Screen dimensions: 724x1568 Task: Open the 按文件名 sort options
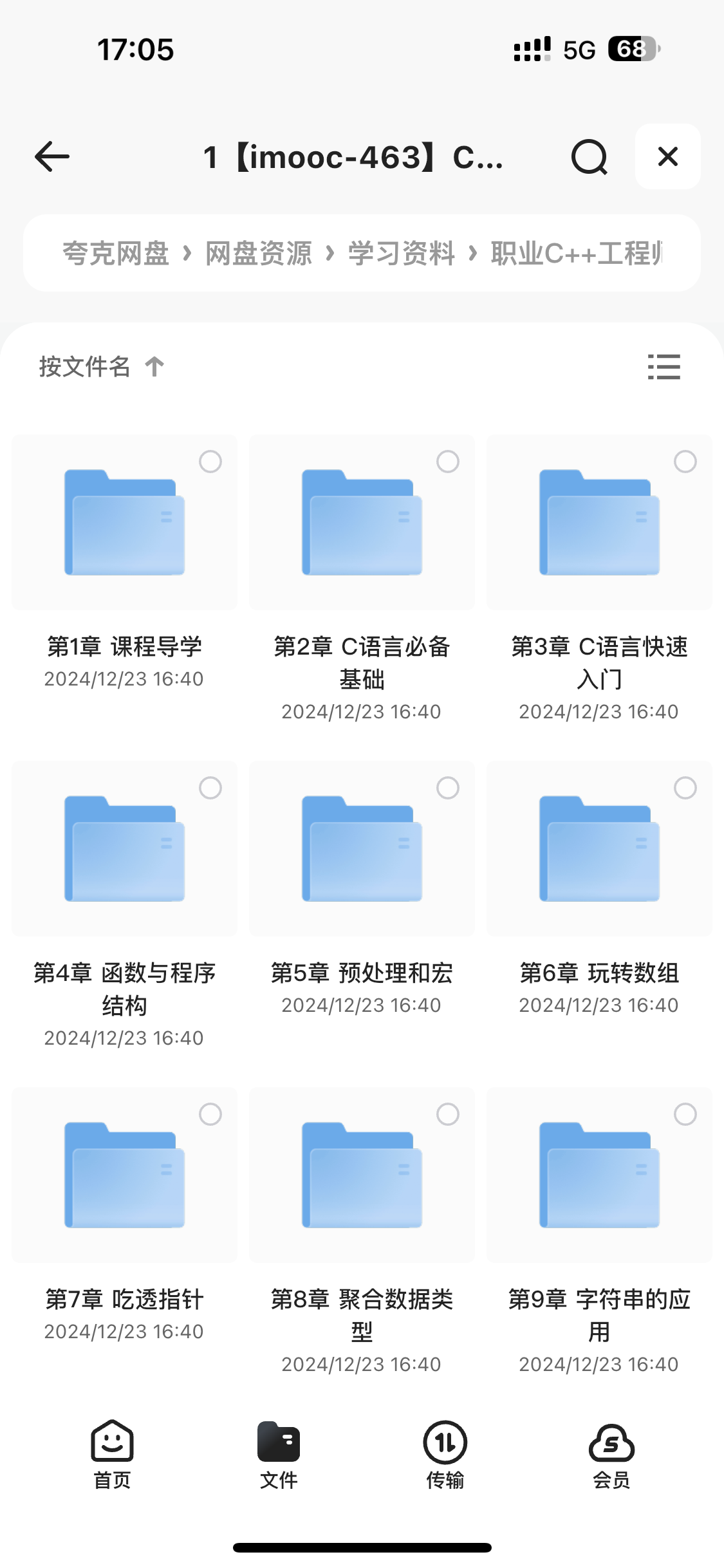tap(84, 366)
